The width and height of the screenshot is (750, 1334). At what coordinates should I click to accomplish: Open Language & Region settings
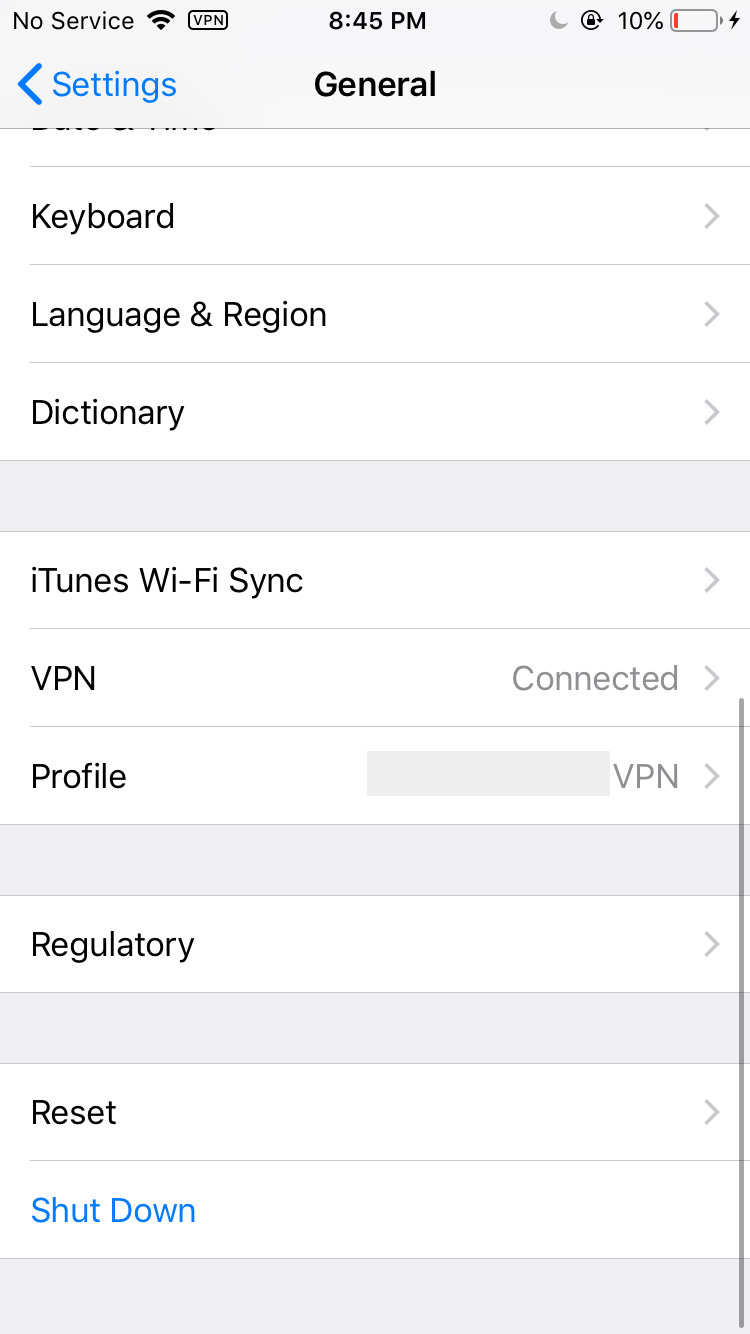(375, 314)
